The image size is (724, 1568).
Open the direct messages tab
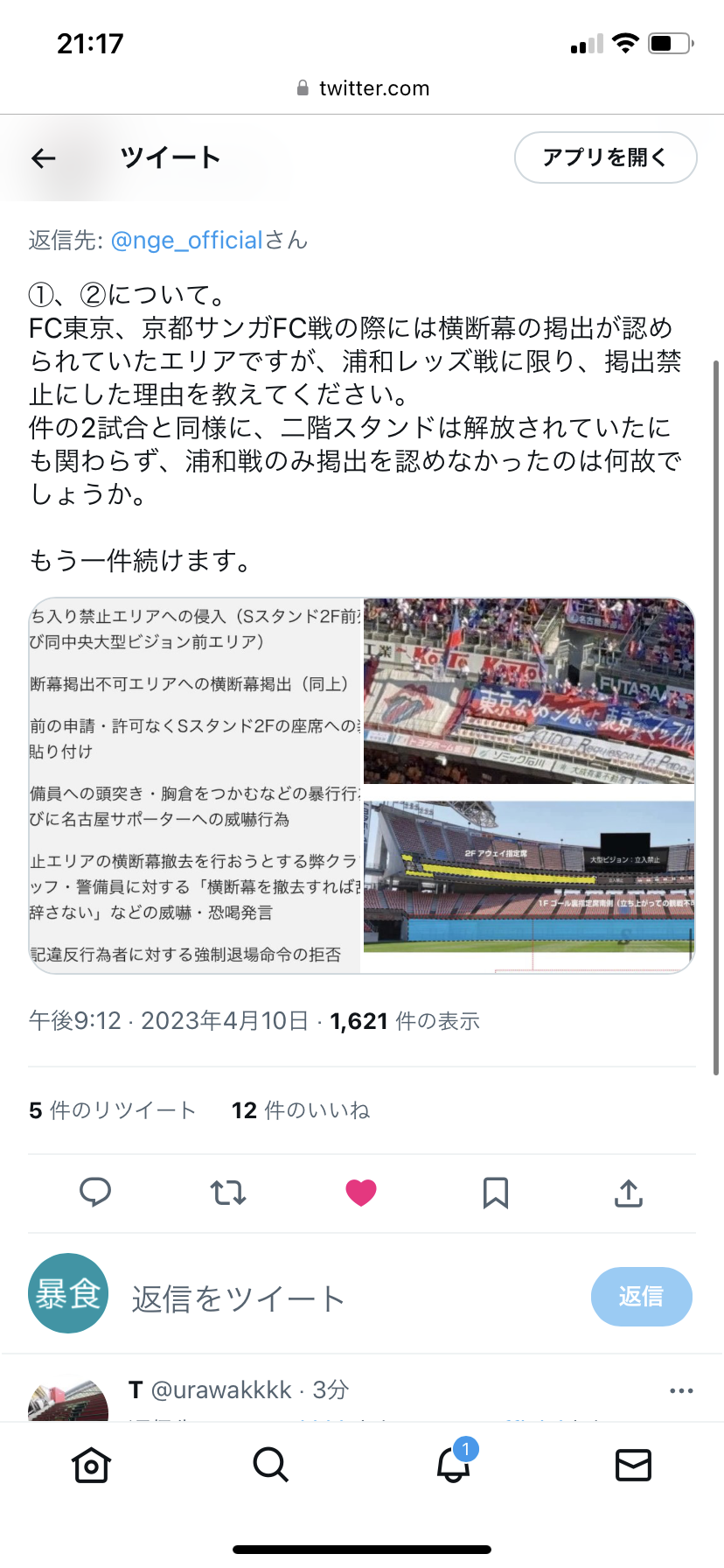coord(633,1465)
